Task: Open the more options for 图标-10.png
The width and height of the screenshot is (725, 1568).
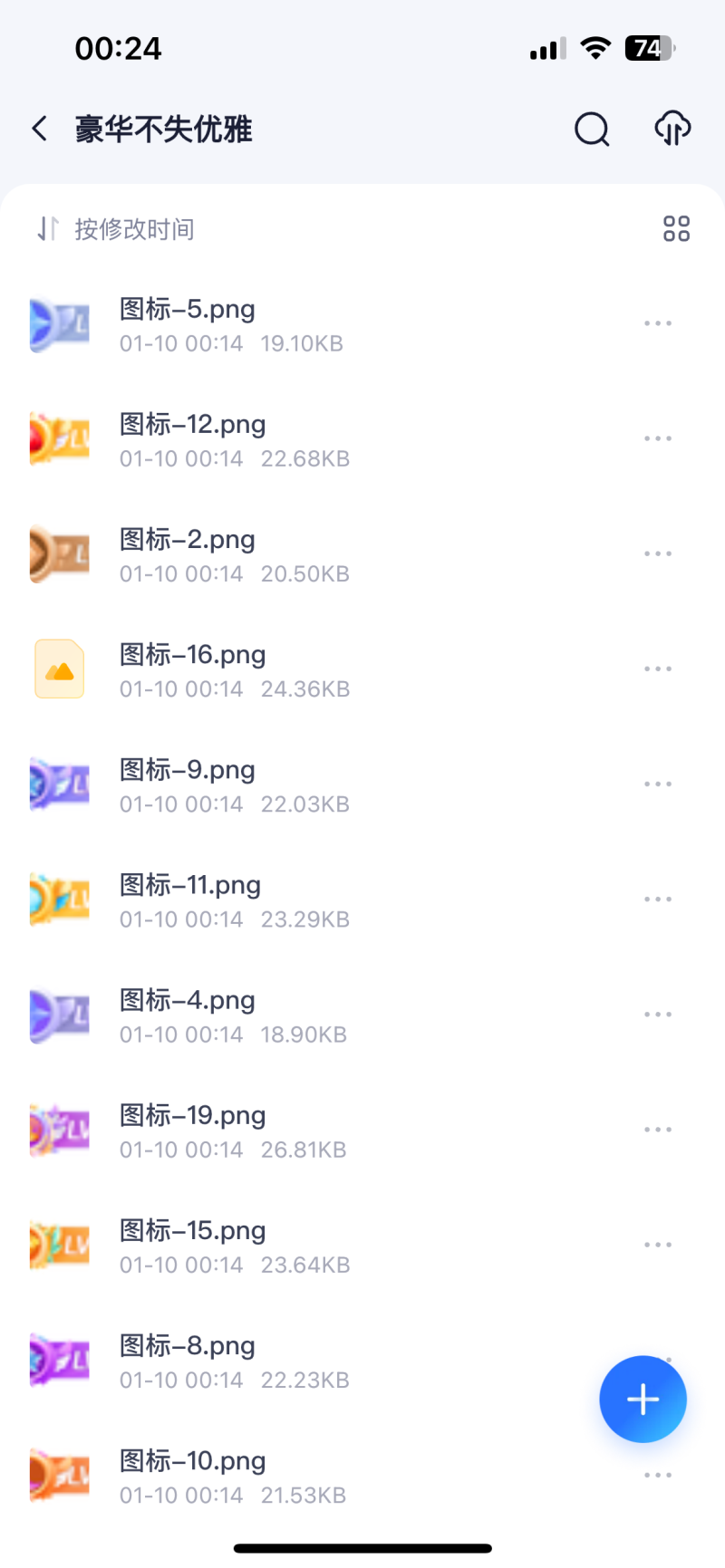Action: (657, 1474)
